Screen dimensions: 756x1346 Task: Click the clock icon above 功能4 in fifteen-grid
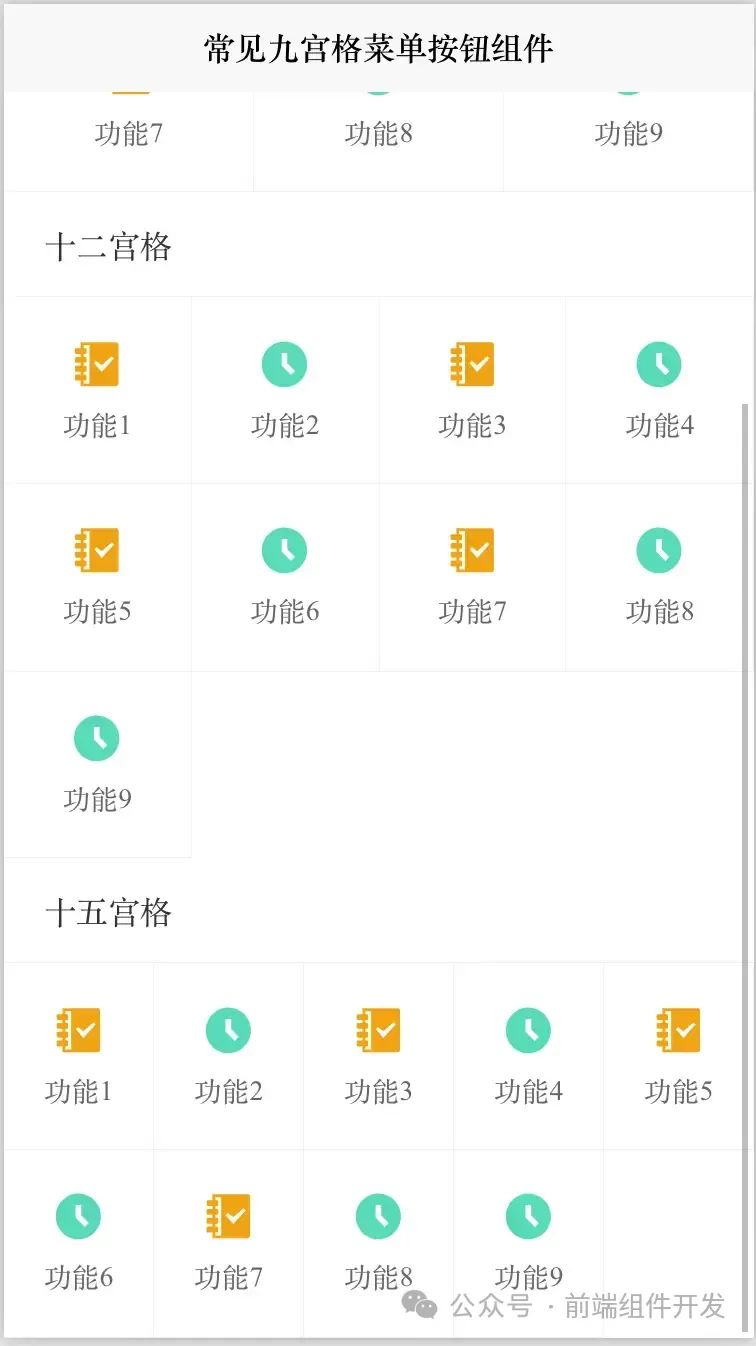coord(528,1029)
